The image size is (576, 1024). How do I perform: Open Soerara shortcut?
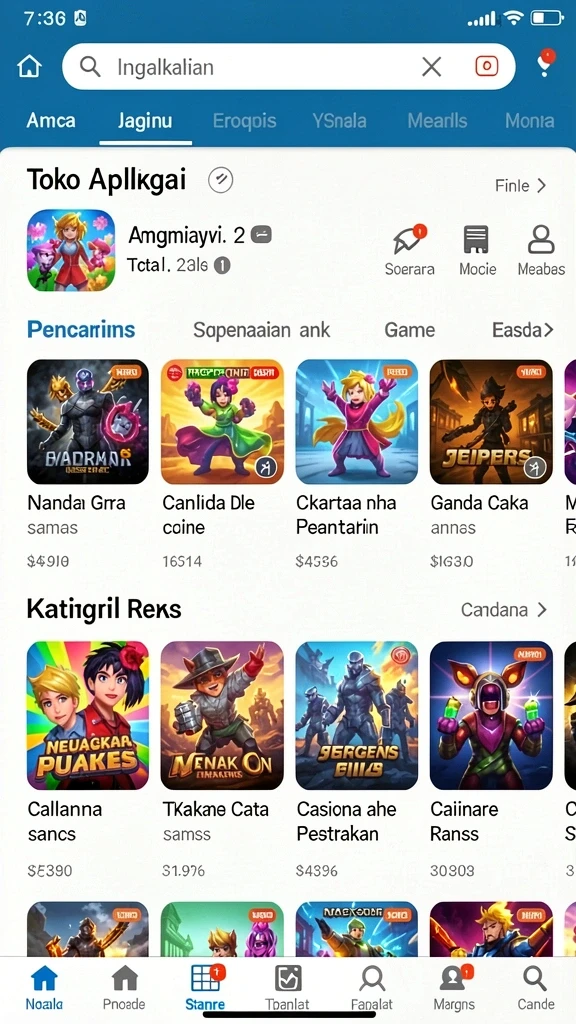point(409,251)
